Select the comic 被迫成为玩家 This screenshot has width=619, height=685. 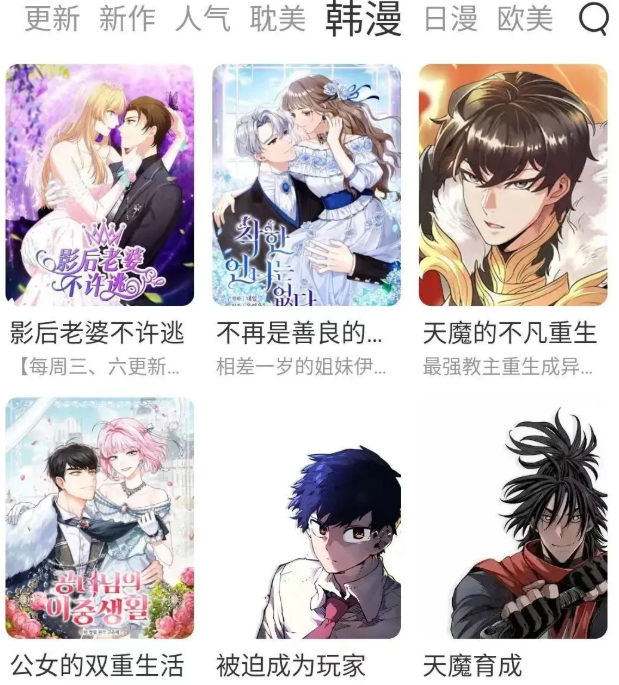click(306, 518)
